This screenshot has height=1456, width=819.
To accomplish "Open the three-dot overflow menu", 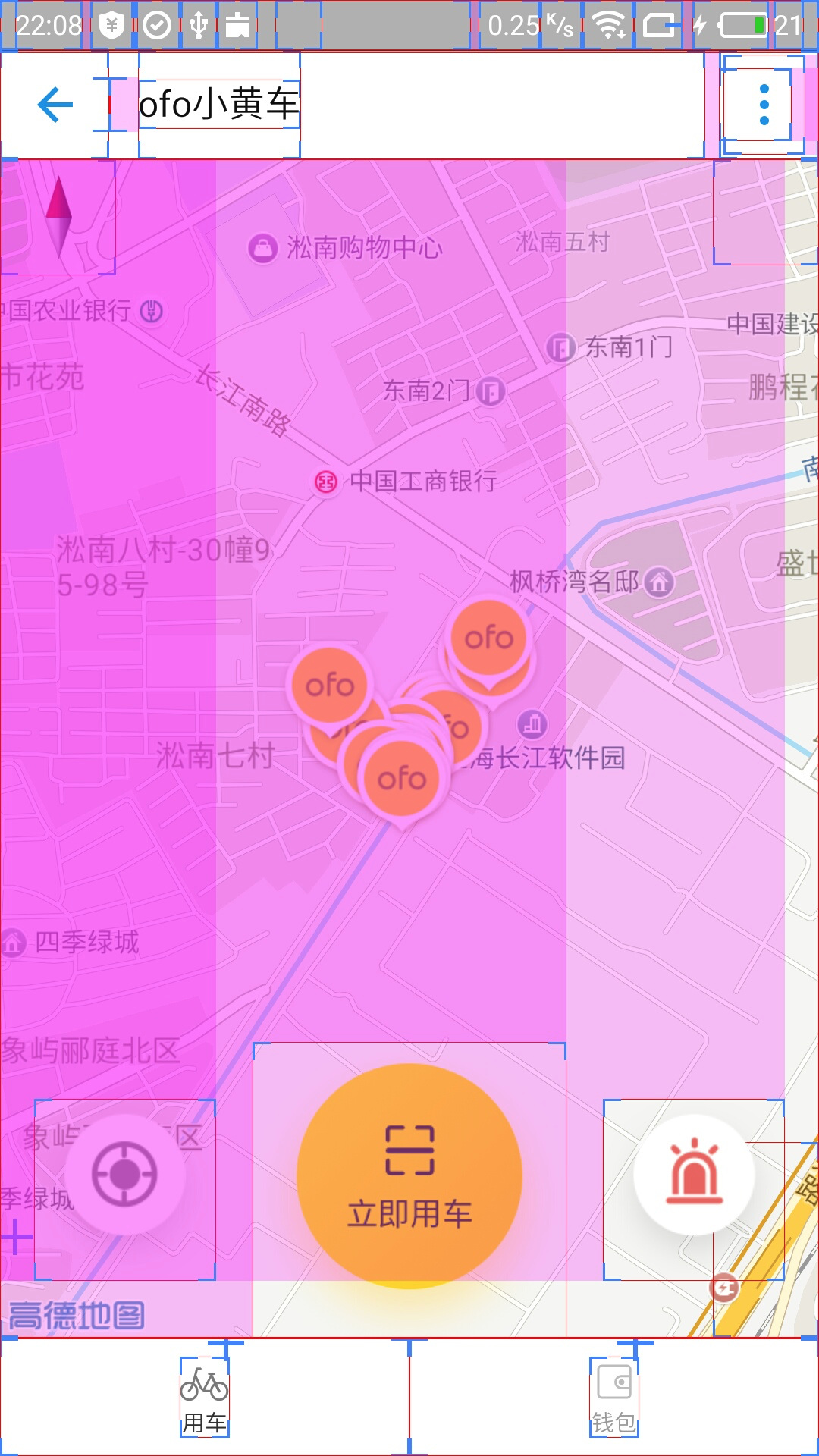I will (x=764, y=105).
